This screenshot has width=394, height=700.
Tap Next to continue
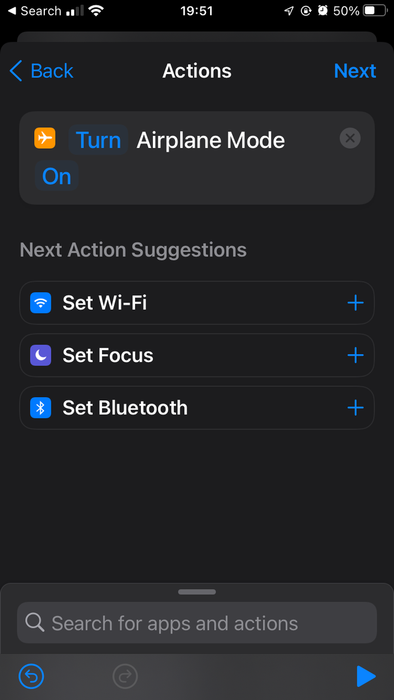point(355,71)
